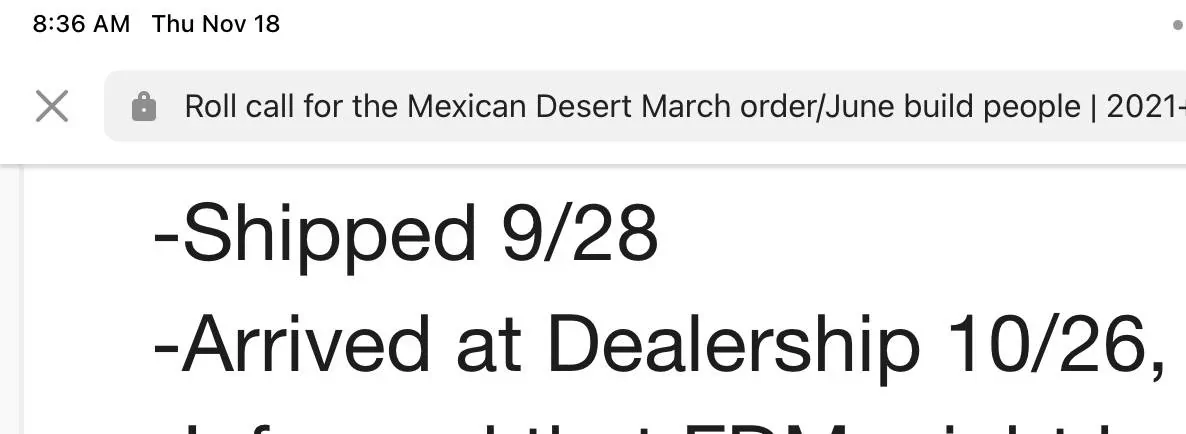
Task: Tap the address bar showing Roll call title
Action: pyautogui.click(x=640, y=106)
